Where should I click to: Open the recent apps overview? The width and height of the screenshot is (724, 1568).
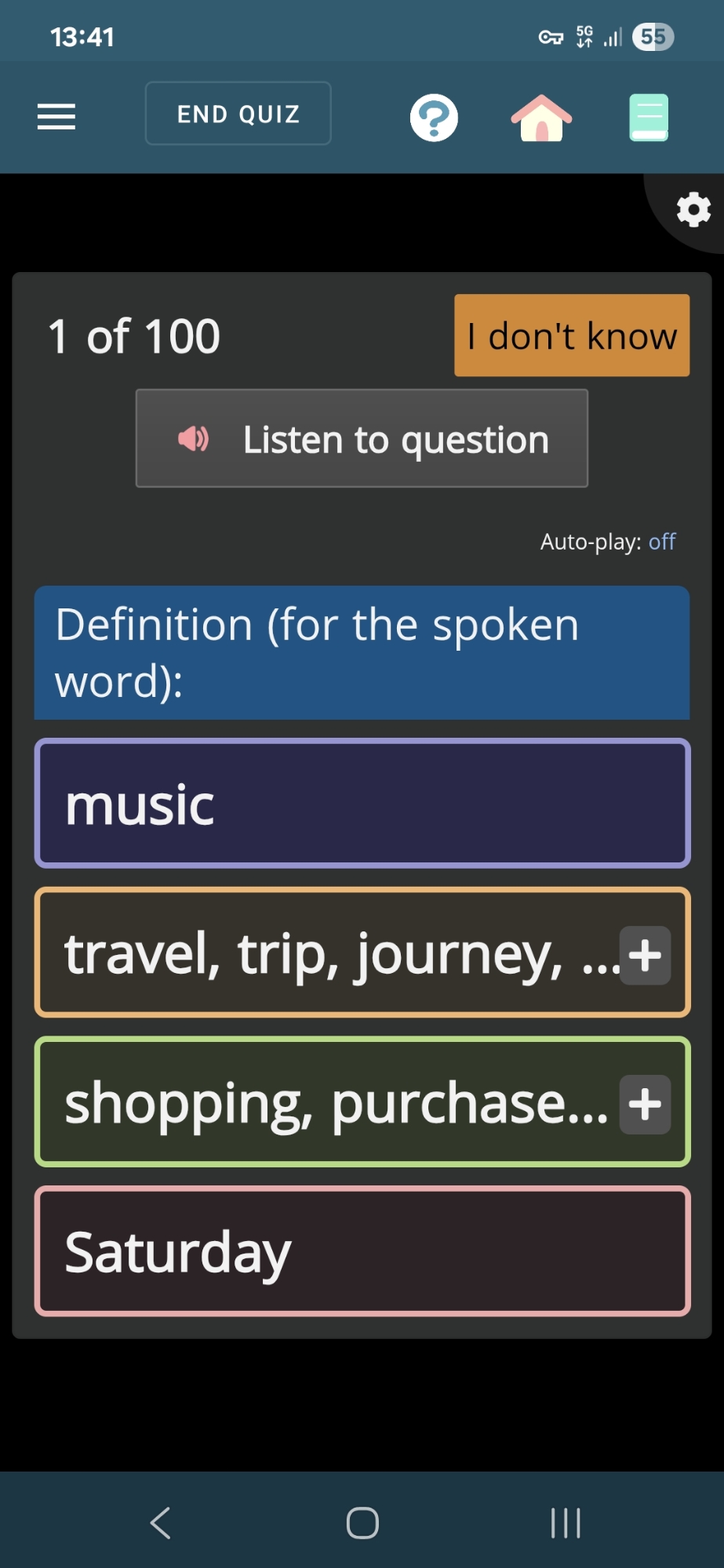pos(565,1523)
